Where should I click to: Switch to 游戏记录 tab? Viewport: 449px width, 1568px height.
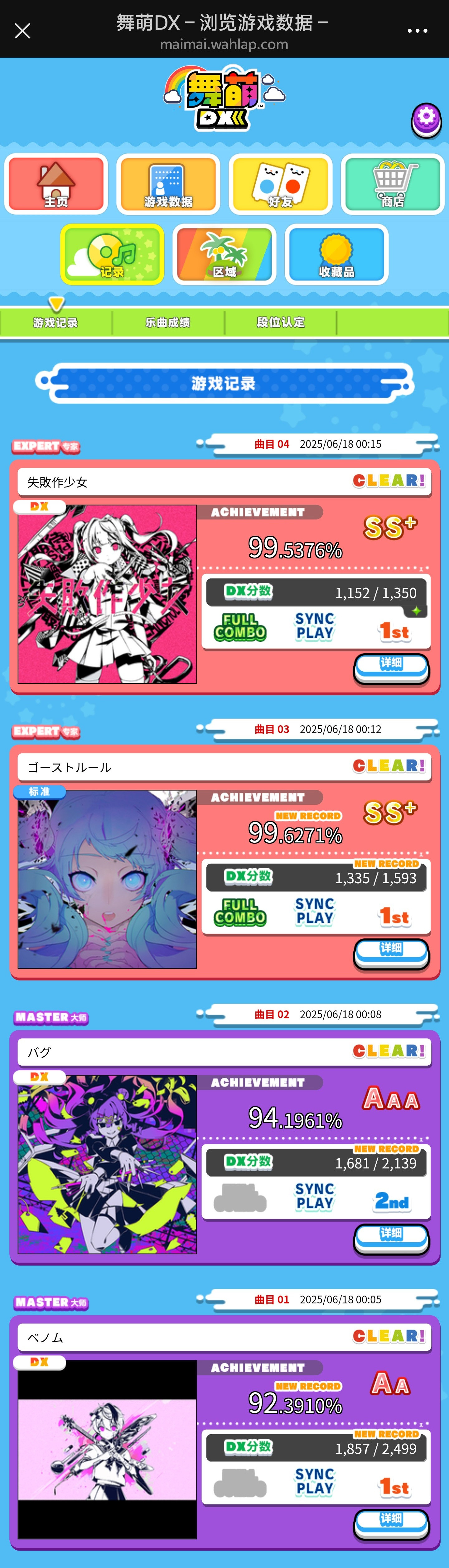click(x=56, y=322)
